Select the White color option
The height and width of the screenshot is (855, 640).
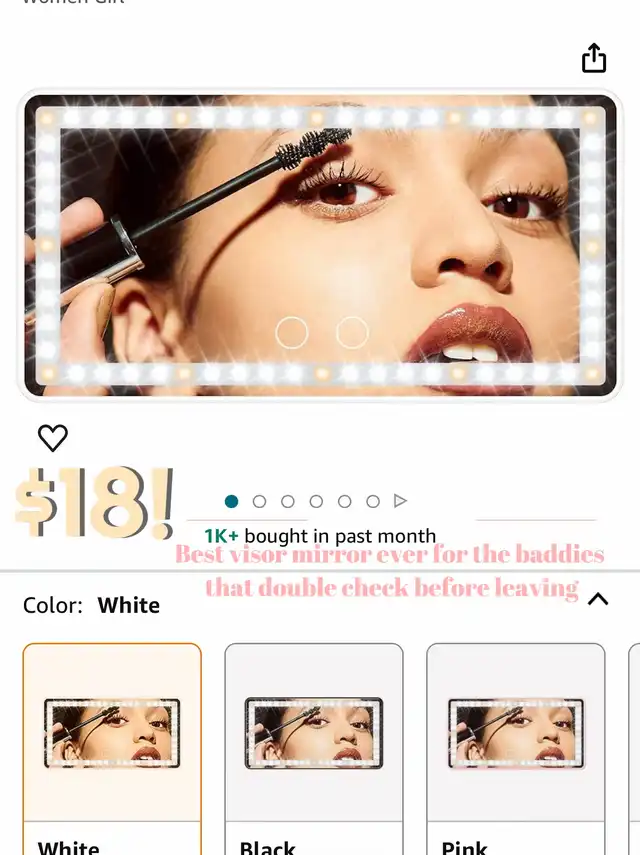pyautogui.click(x=112, y=740)
